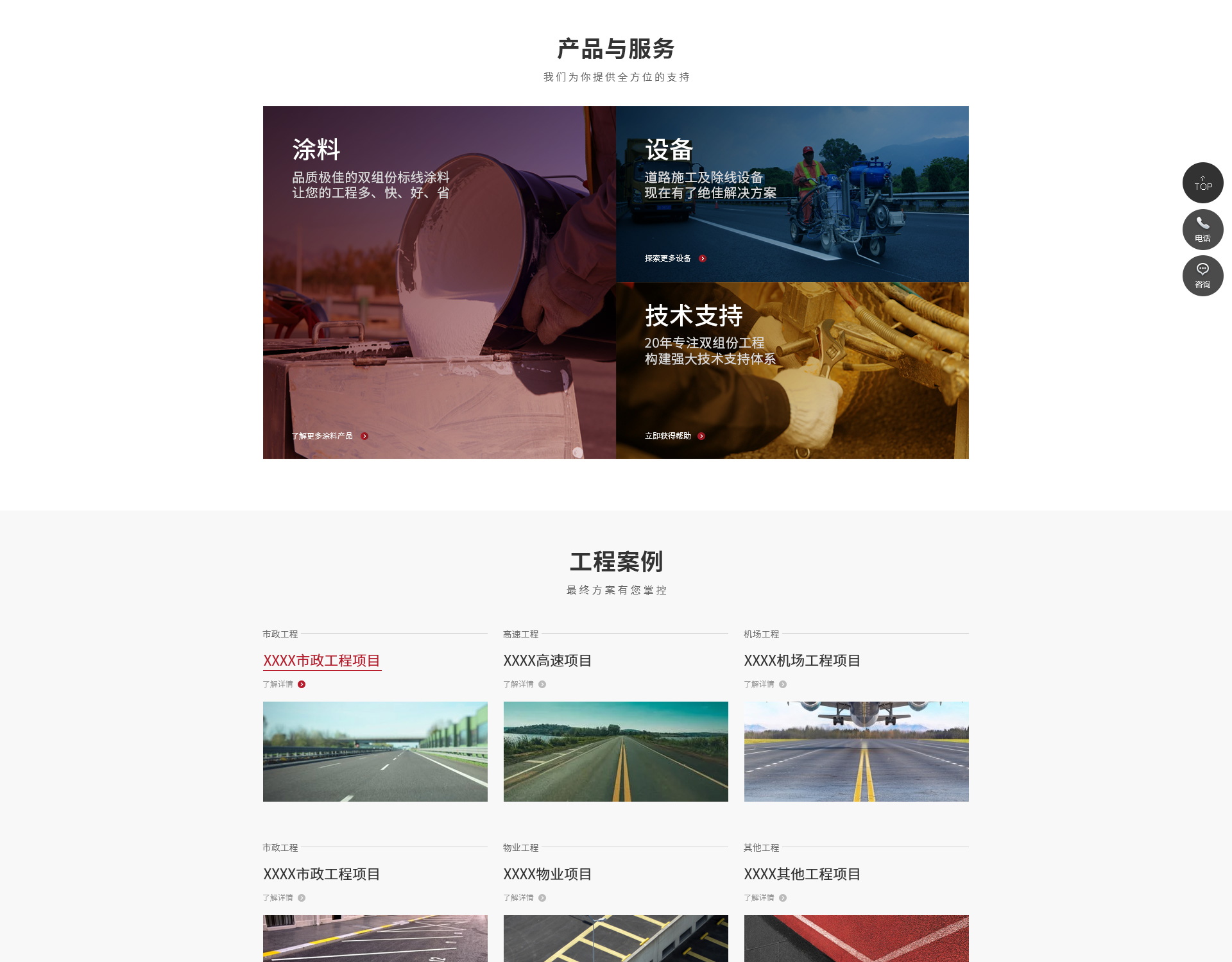Screen dimensions: 1232x962
Task: Open 了解更多涂料产品 link
Action: pos(329,436)
